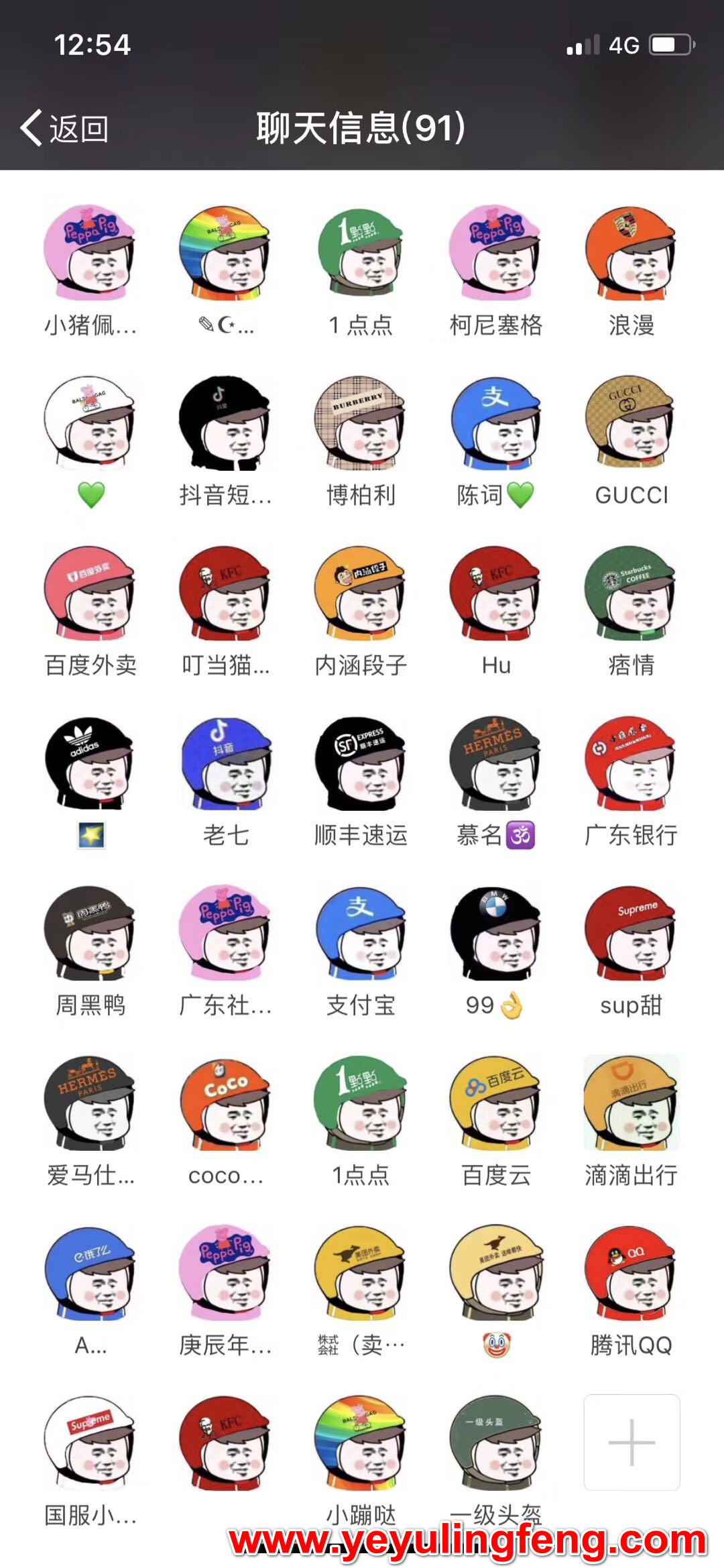Open member 痞情's profile
Viewport: 724px width, 1568px height.
coord(631,594)
